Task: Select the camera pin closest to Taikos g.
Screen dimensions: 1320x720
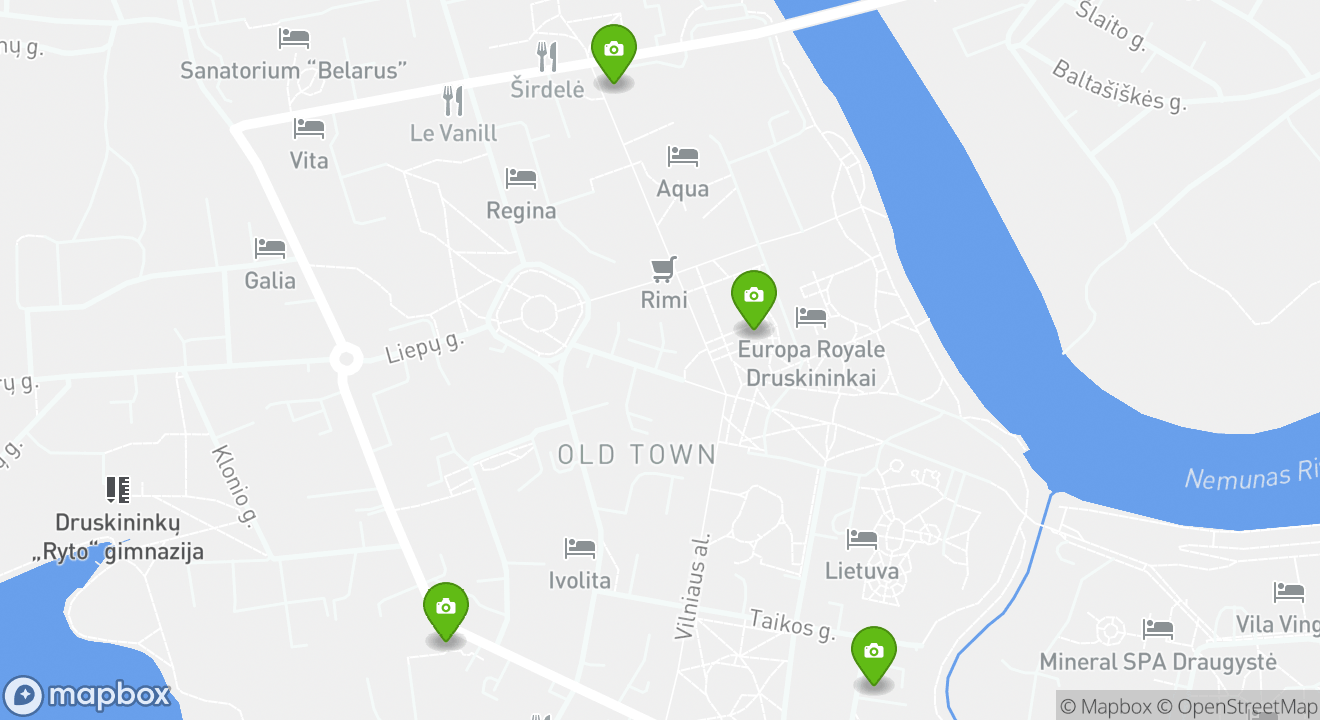Action: click(x=874, y=652)
